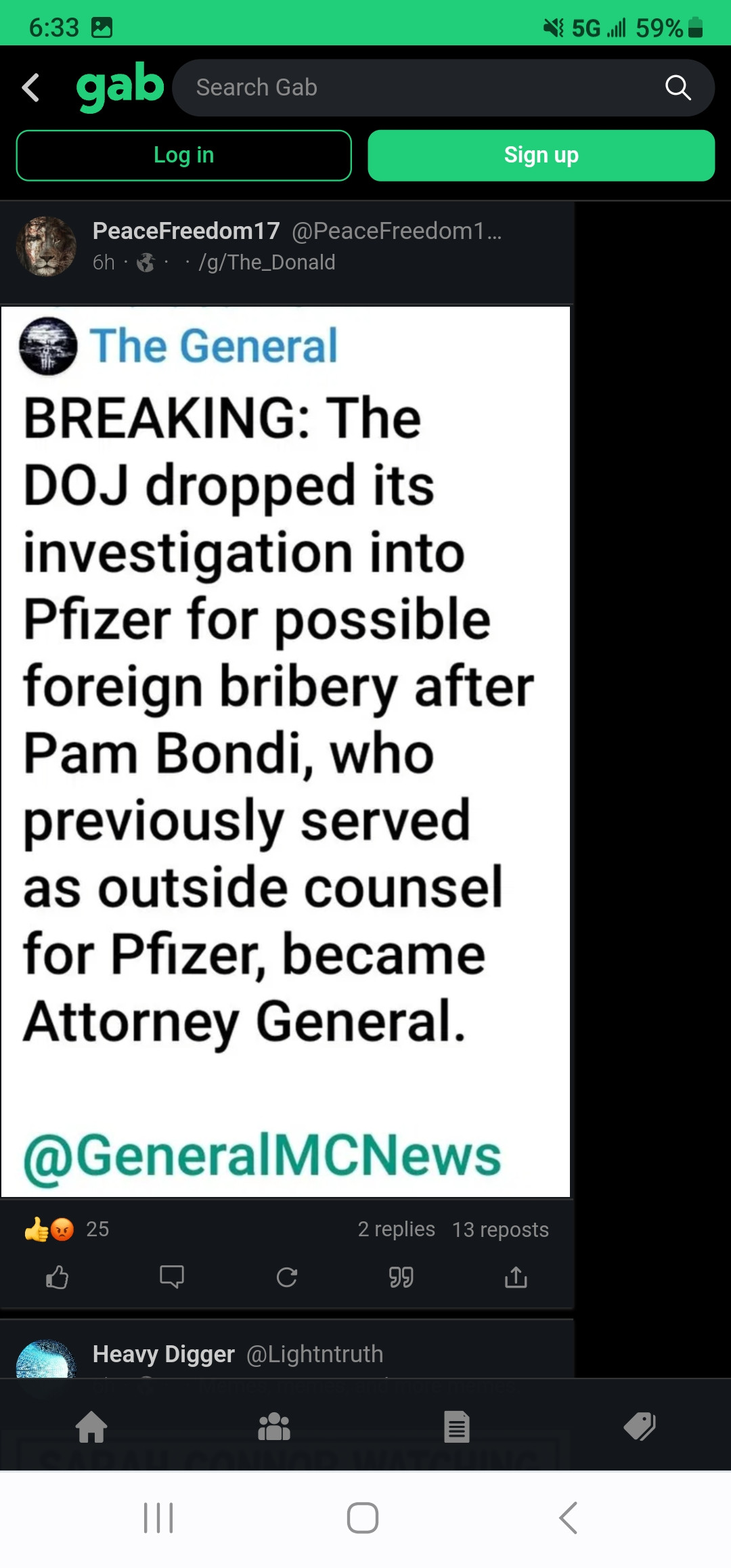Open PeaceFreedom17's profile avatar

click(x=46, y=246)
